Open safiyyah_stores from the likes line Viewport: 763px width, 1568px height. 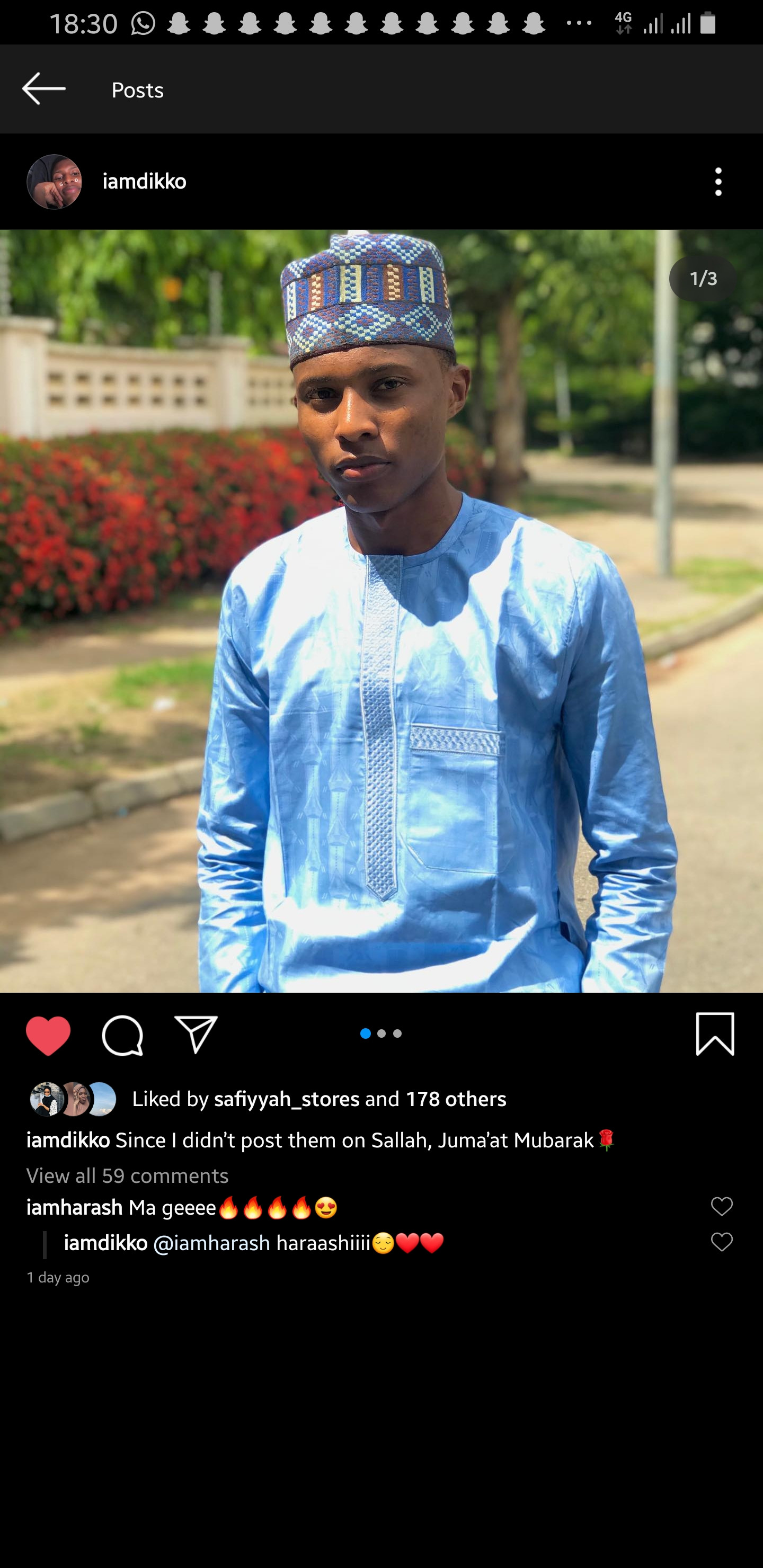[286, 1099]
